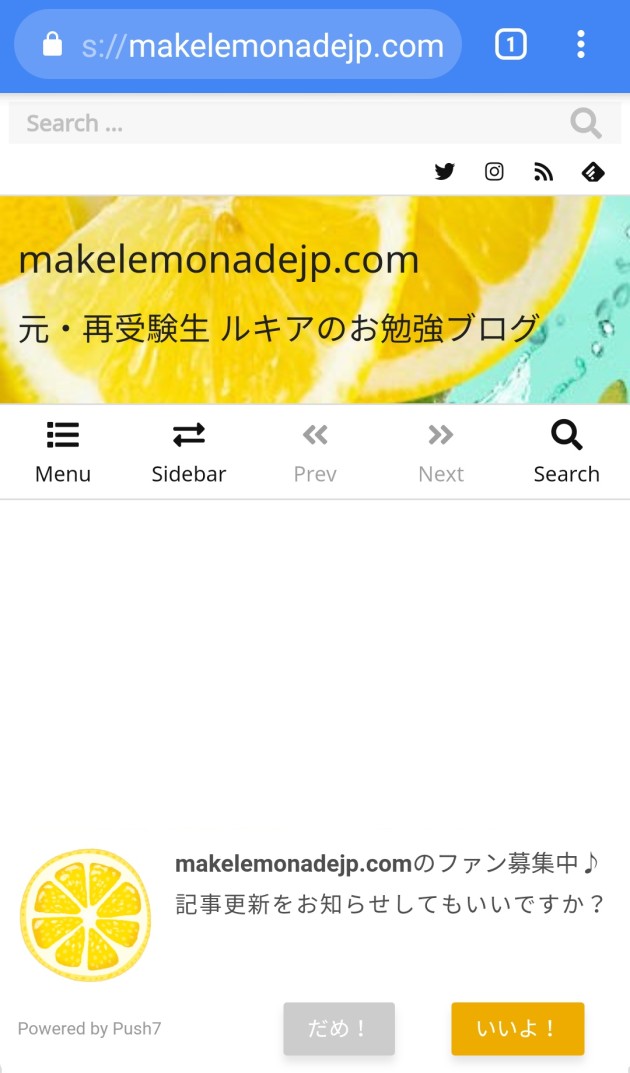630x1073 pixels.
Task: Show the Sidebar
Action: click(x=189, y=452)
